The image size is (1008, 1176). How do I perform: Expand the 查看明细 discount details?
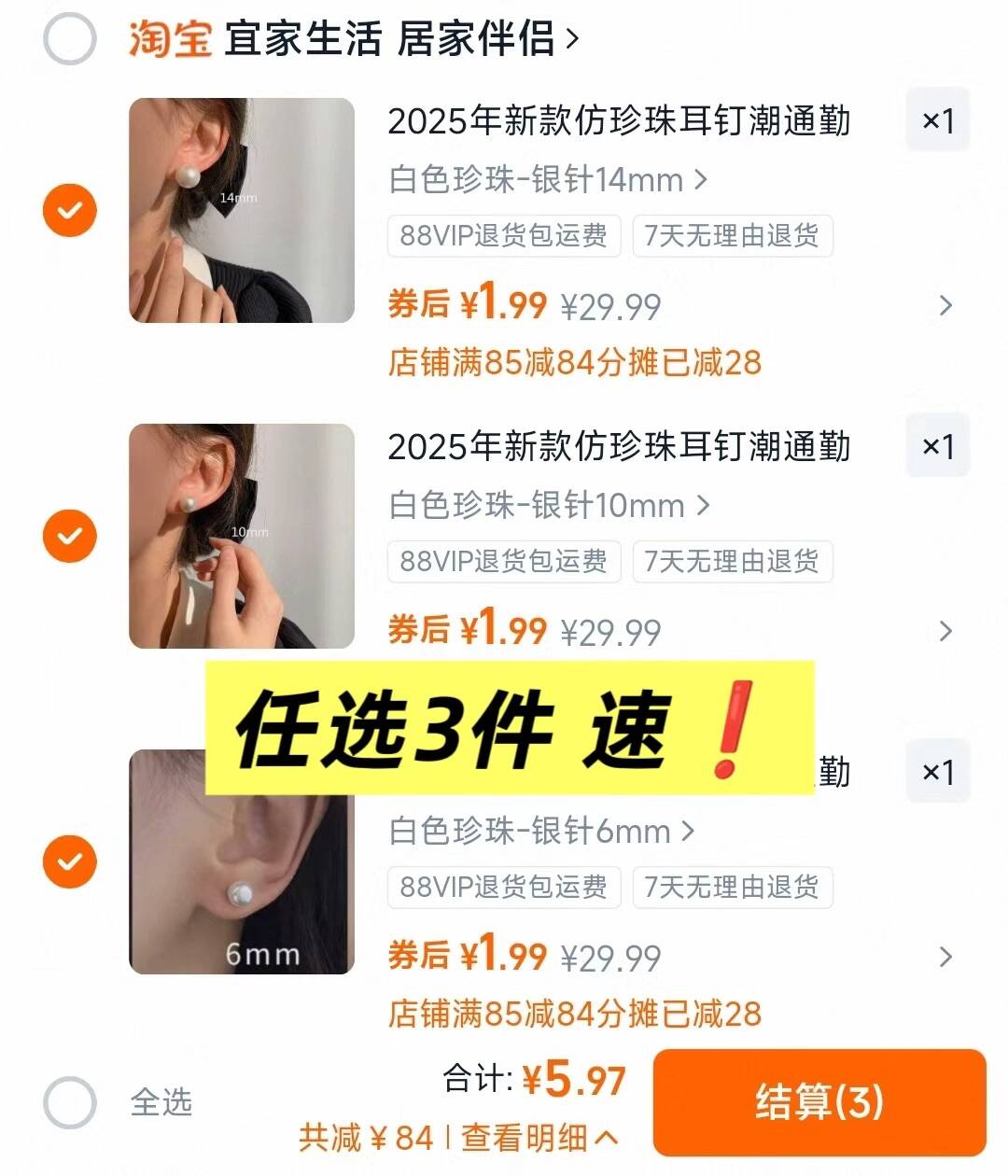(x=539, y=1138)
